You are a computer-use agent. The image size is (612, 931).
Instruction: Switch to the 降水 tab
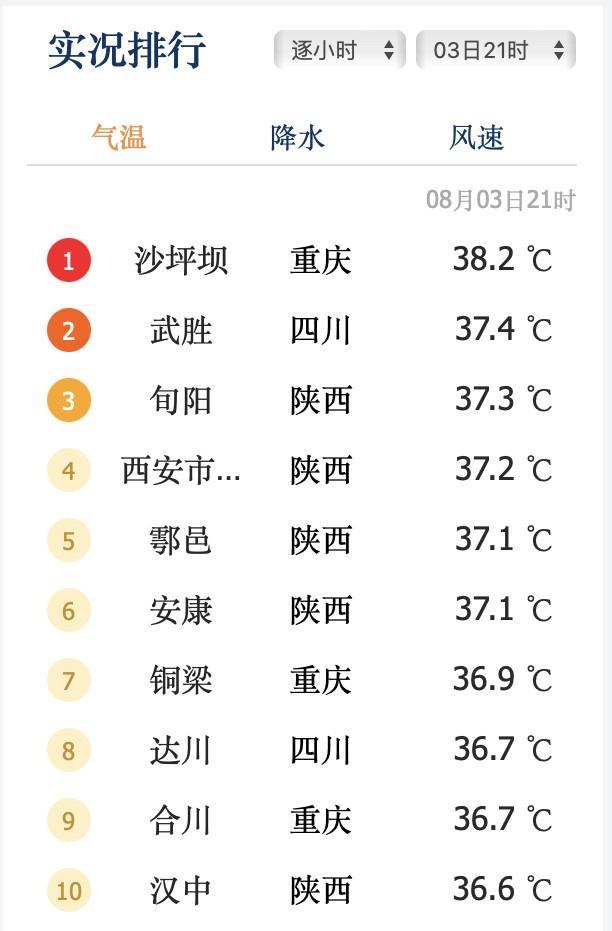pos(297,138)
